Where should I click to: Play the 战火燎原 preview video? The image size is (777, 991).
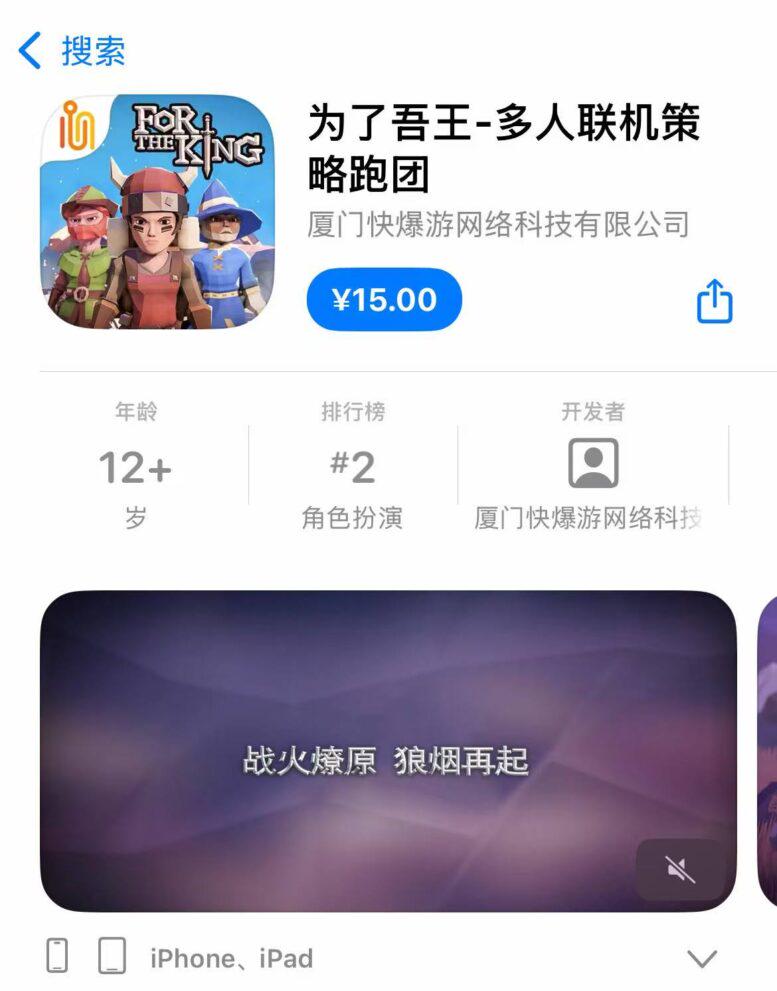coord(387,750)
